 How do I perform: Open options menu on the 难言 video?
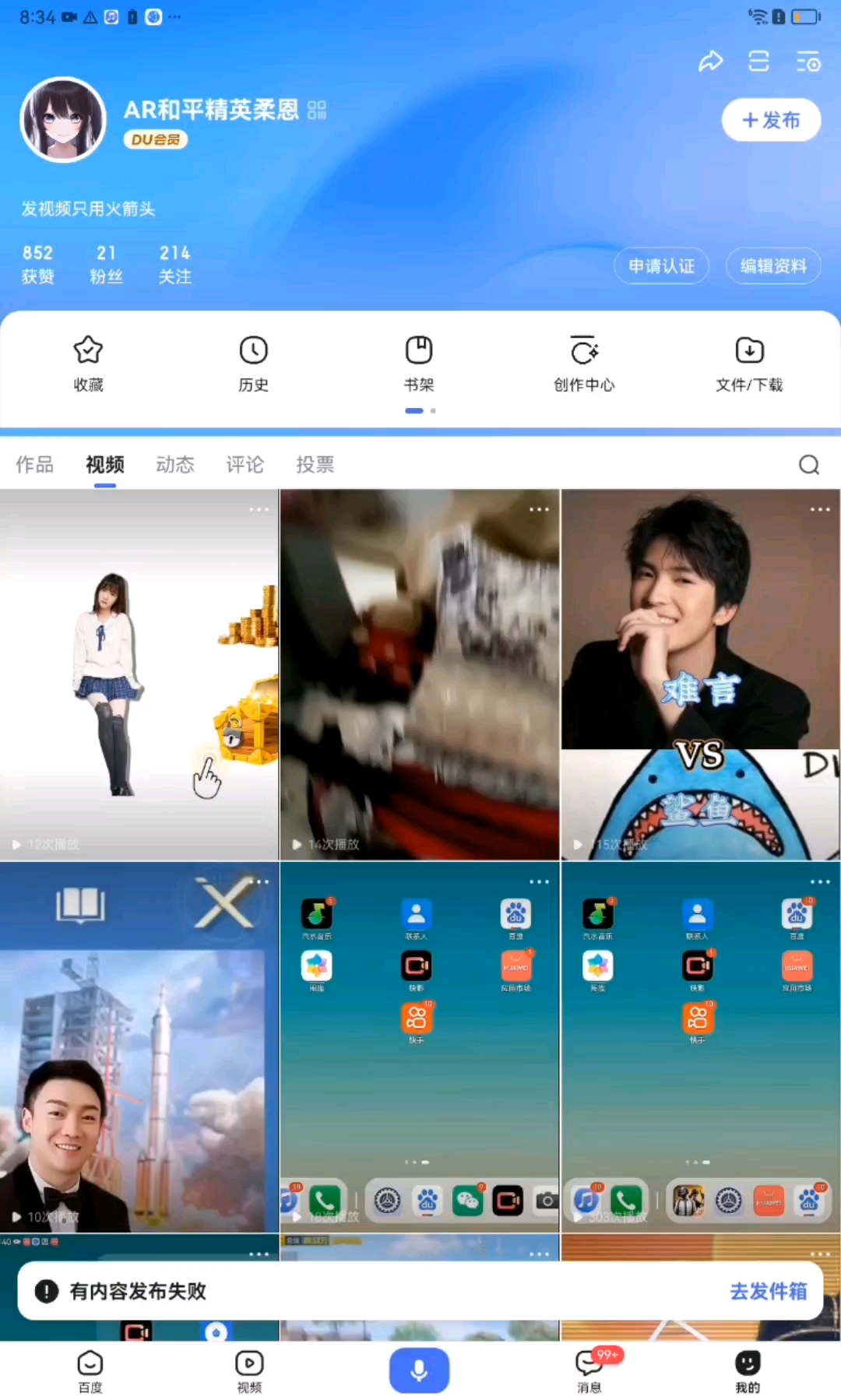click(x=819, y=509)
